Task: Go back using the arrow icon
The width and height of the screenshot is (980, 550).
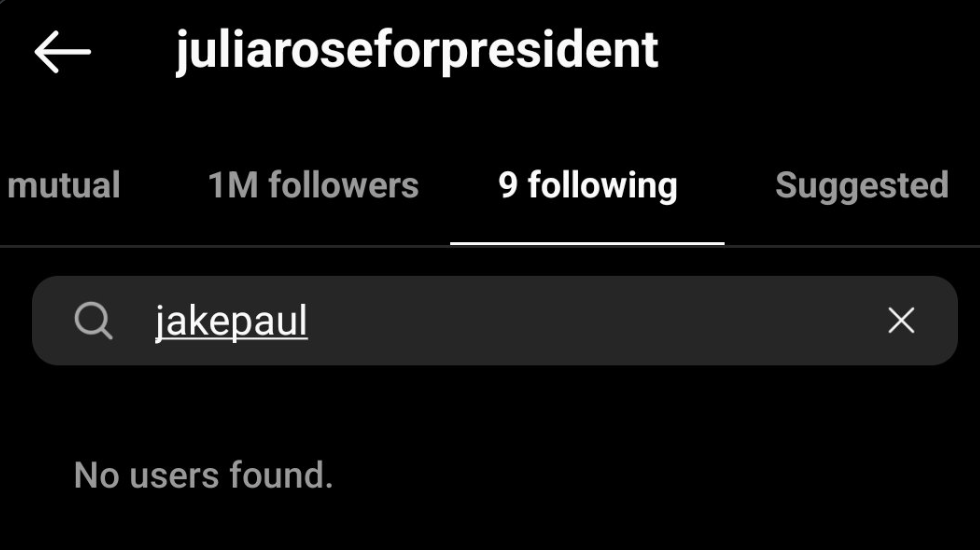Action: (x=62, y=52)
